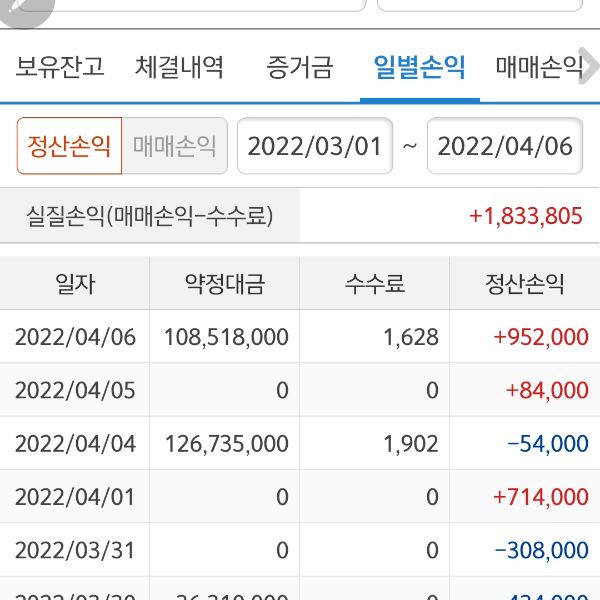
Task: Switch to the 보유잔고 tab
Action: 60,68
